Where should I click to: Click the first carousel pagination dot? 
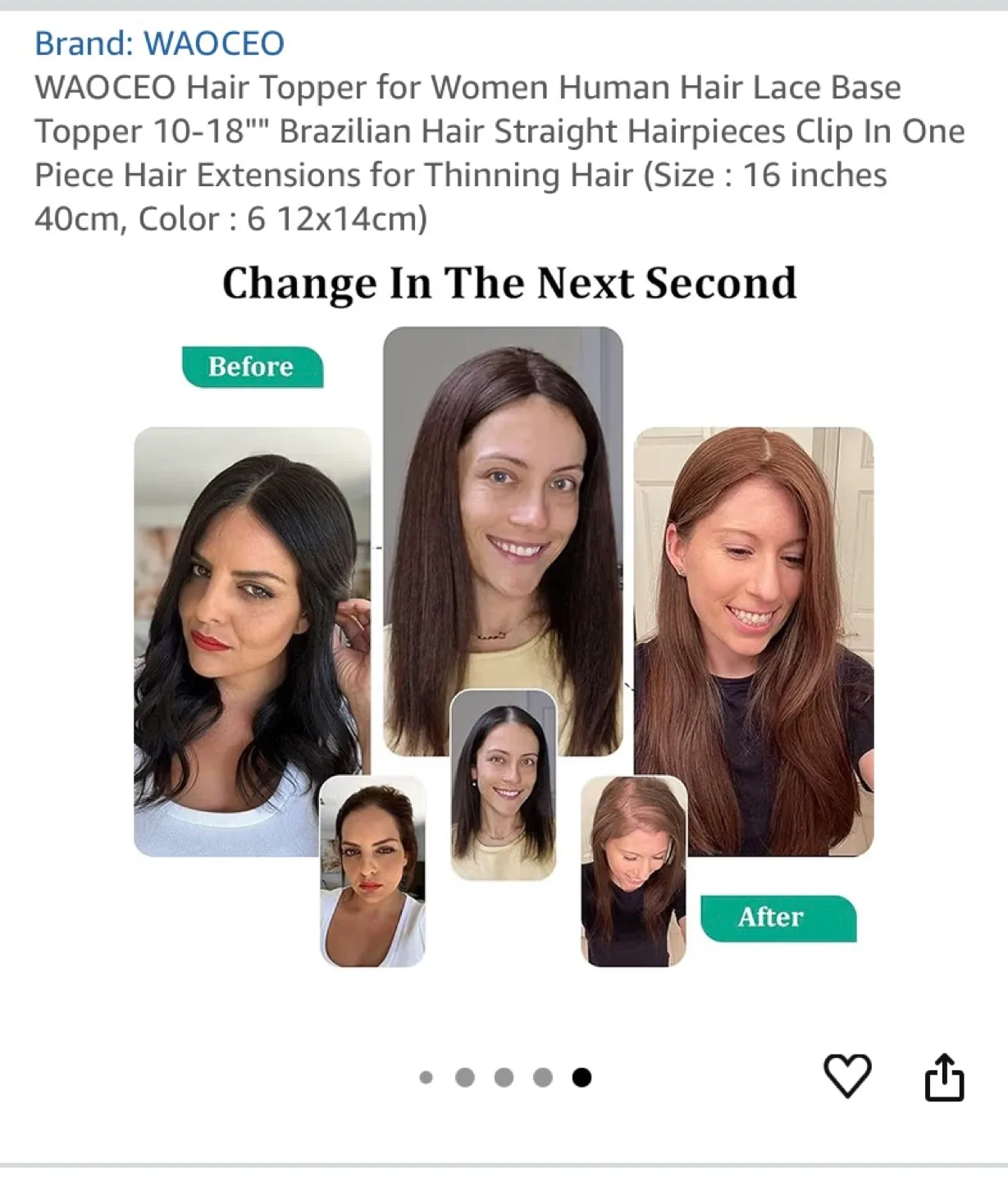tap(426, 1075)
